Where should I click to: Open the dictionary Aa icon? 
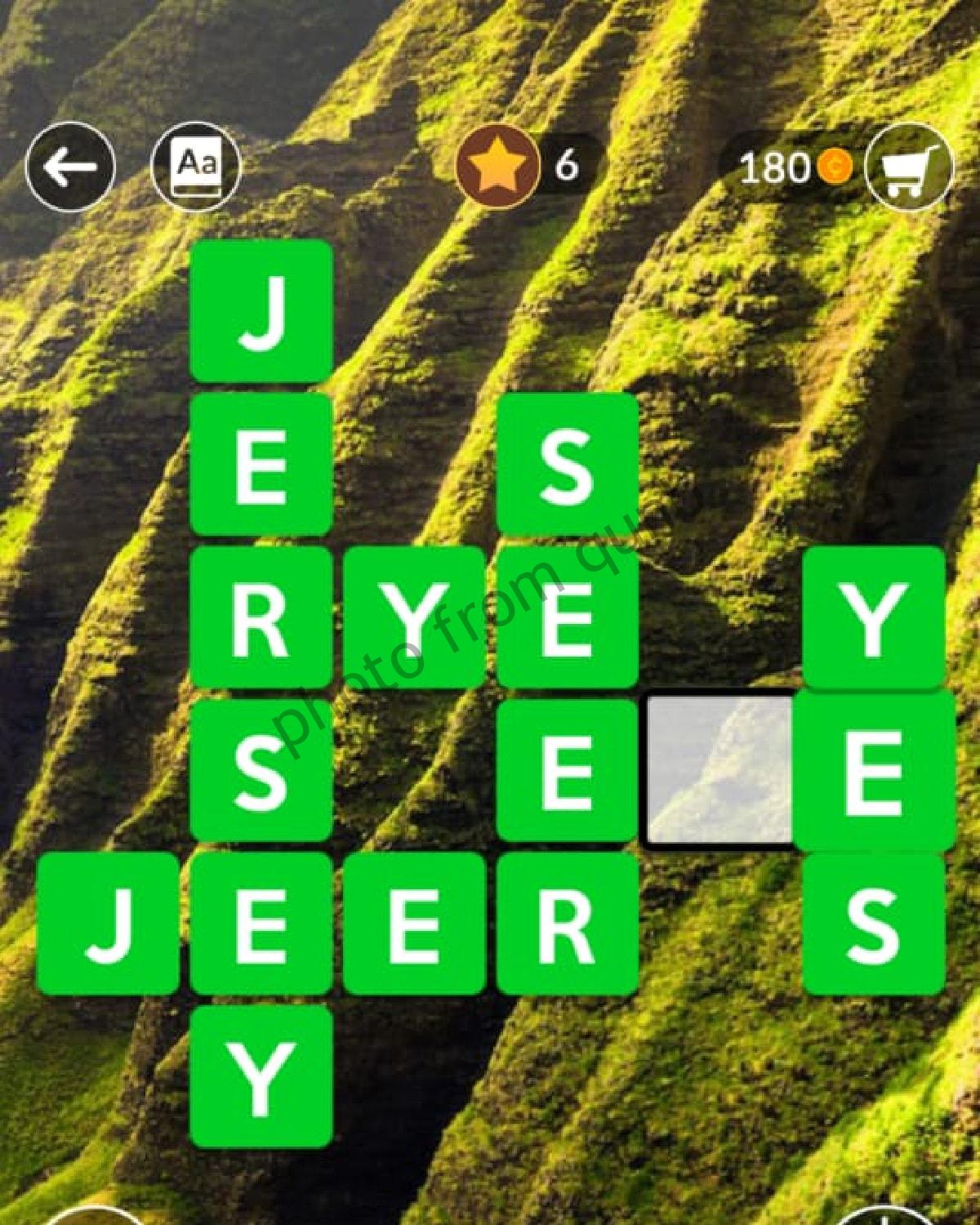tap(197, 166)
